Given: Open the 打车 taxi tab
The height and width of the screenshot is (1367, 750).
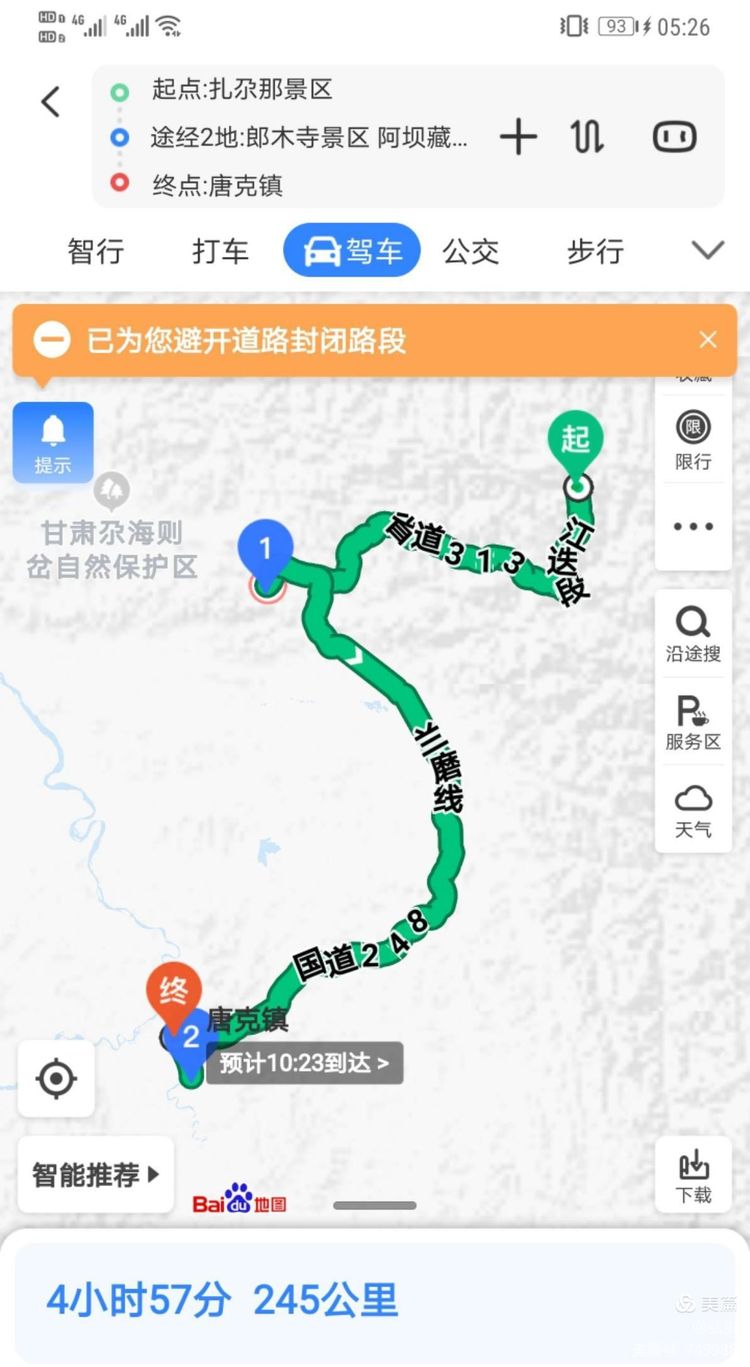Looking at the screenshot, I should (220, 251).
